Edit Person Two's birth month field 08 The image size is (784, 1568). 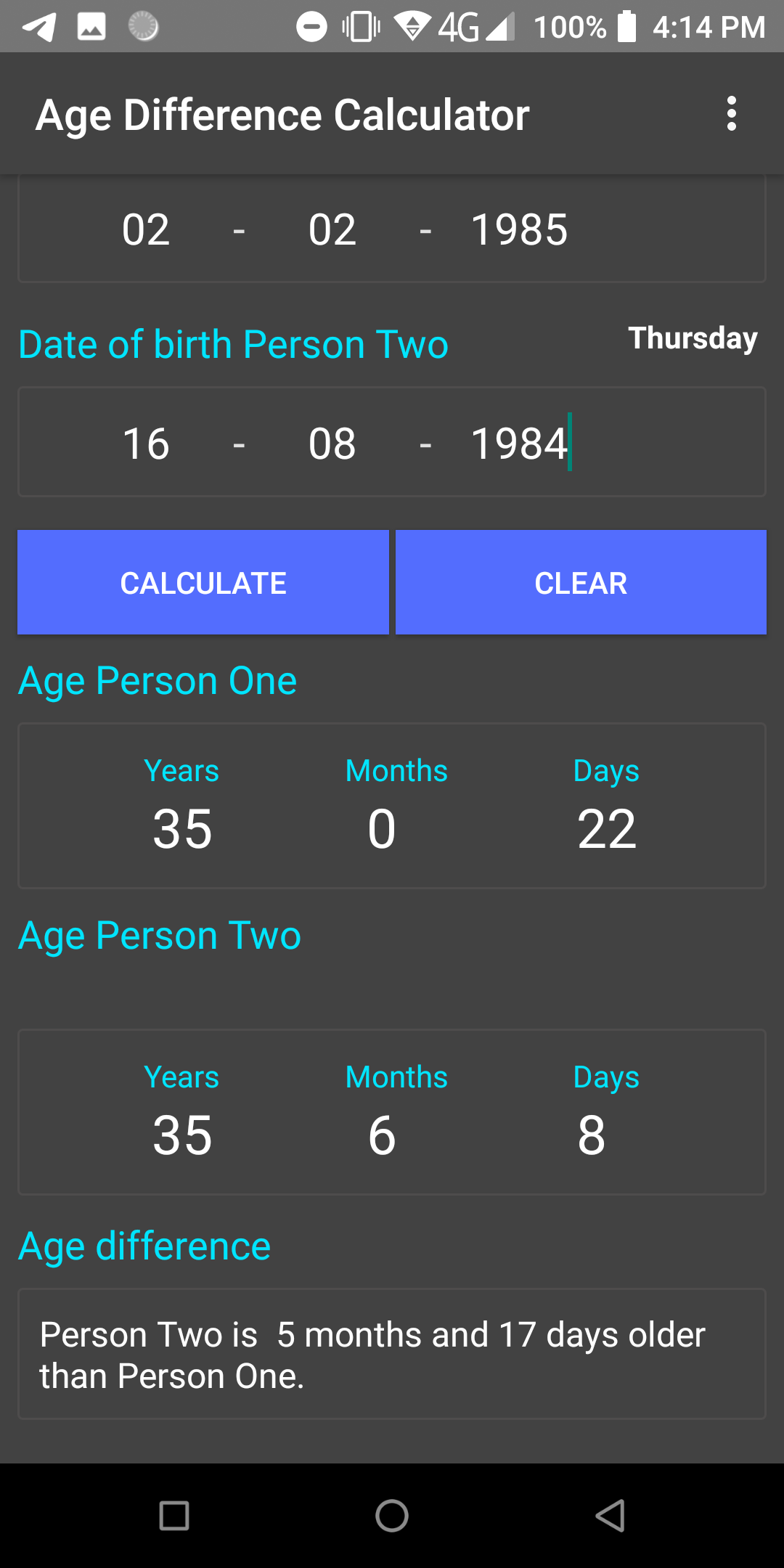click(x=332, y=444)
